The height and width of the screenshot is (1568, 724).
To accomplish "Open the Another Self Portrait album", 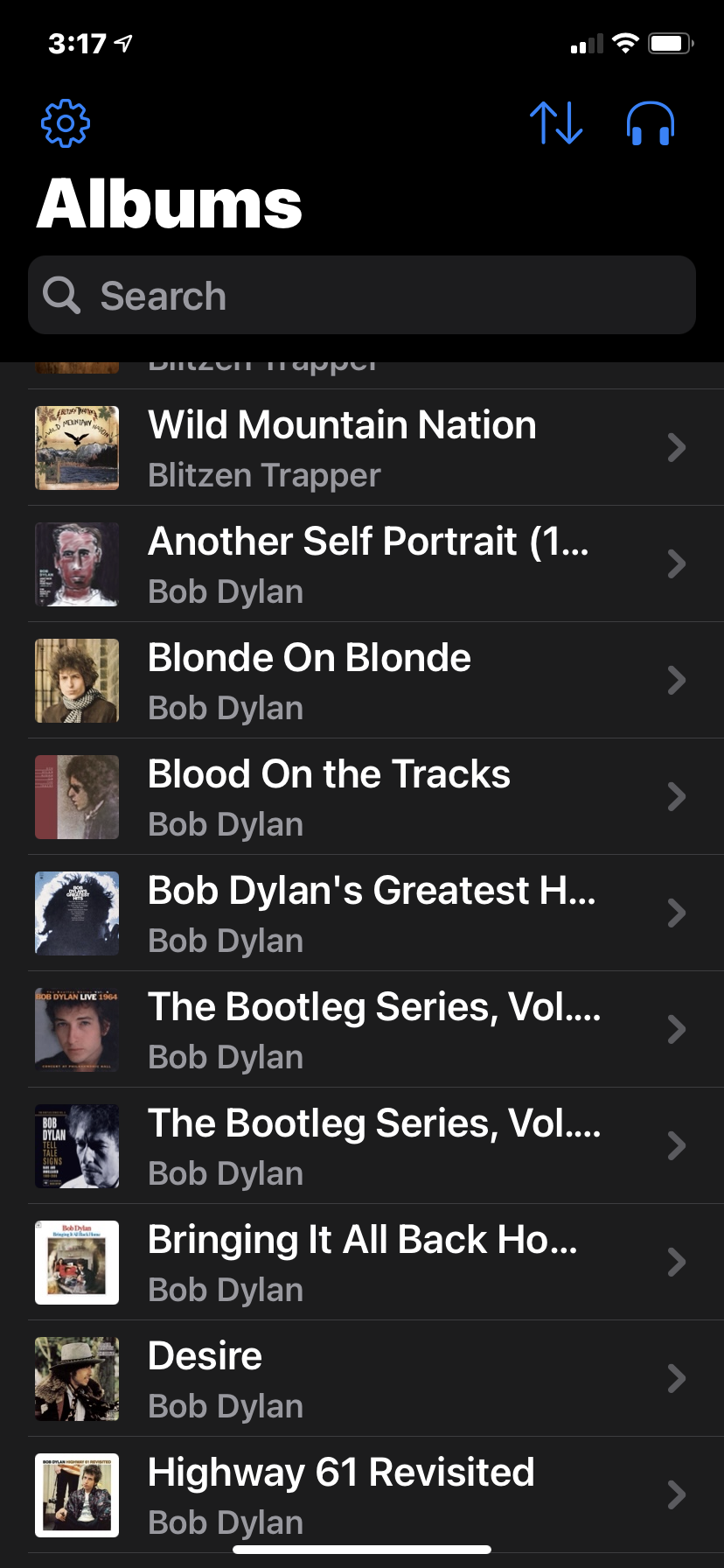I will click(x=362, y=564).
